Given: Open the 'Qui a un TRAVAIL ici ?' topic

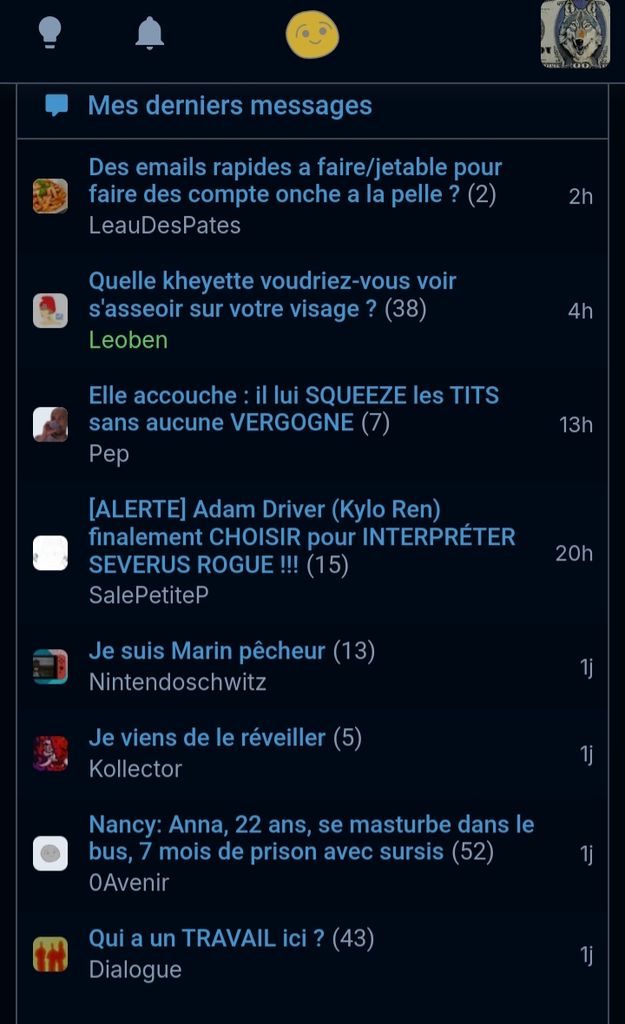Looking at the screenshot, I should coord(206,938).
